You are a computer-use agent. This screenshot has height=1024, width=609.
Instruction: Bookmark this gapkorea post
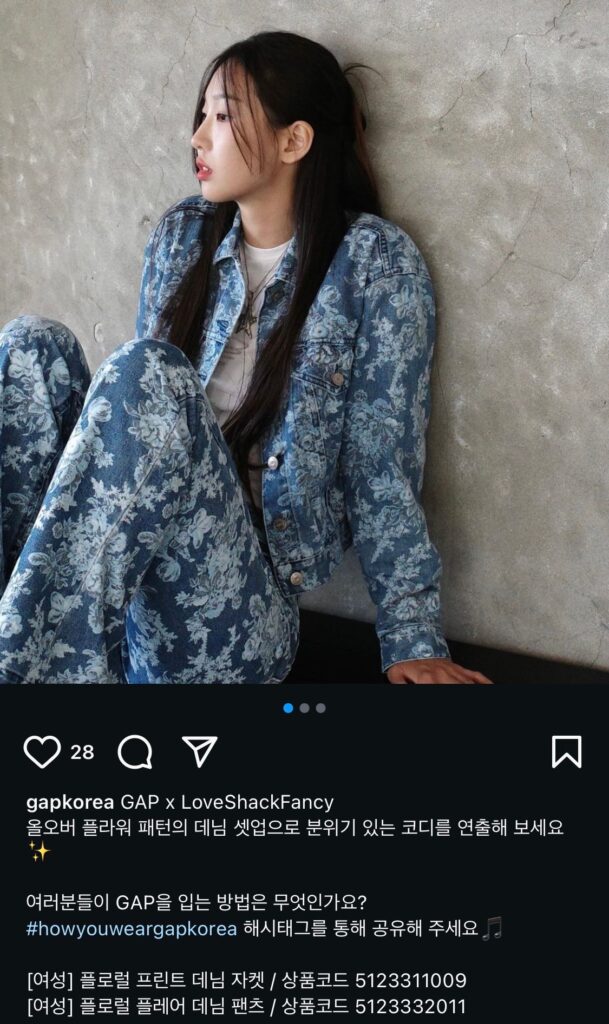coord(566,751)
